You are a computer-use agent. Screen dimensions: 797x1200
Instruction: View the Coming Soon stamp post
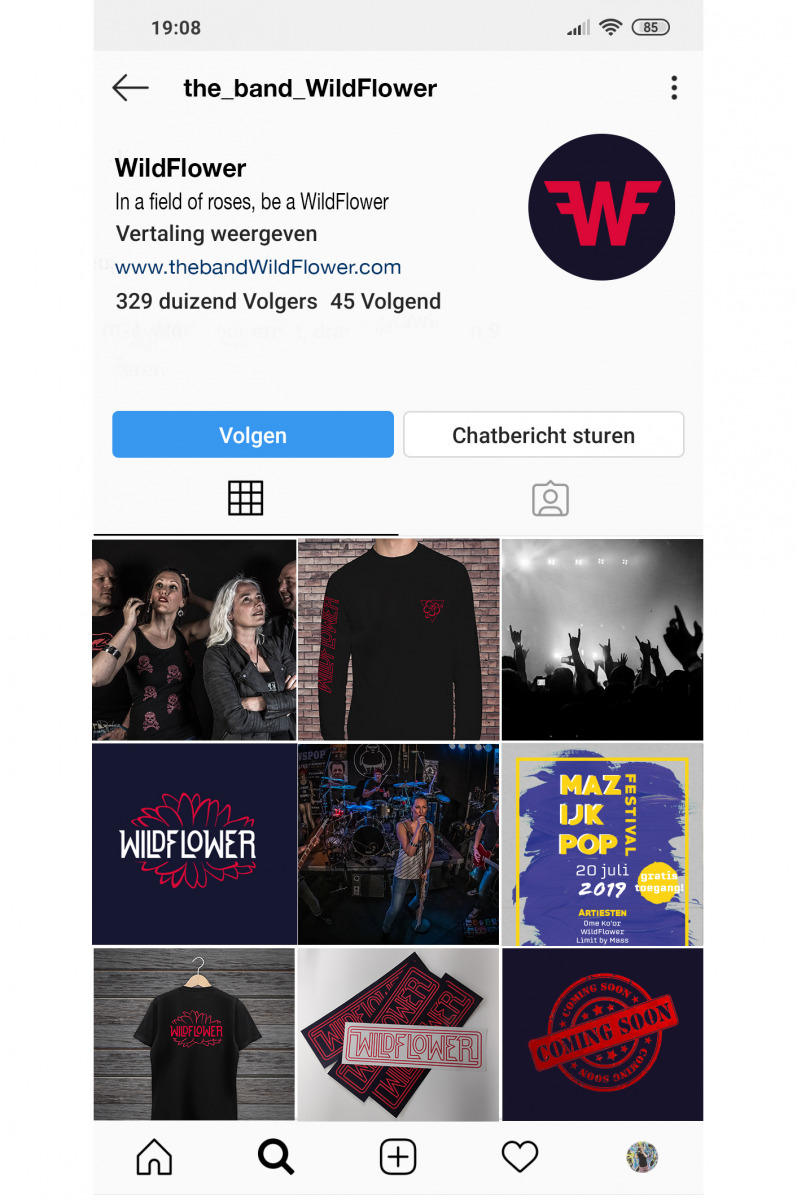tap(602, 1034)
